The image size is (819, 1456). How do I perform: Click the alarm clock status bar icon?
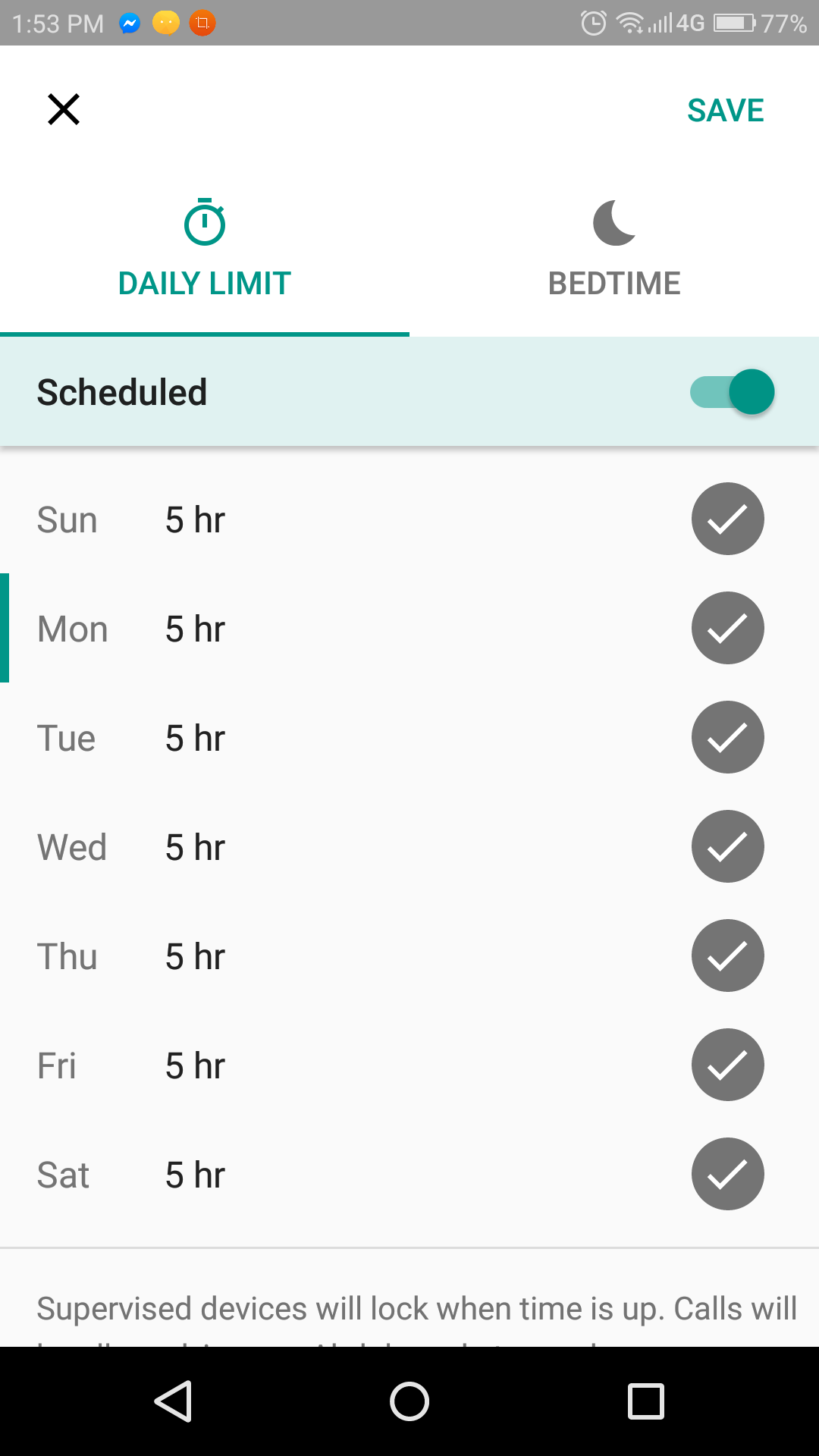click(592, 24)
